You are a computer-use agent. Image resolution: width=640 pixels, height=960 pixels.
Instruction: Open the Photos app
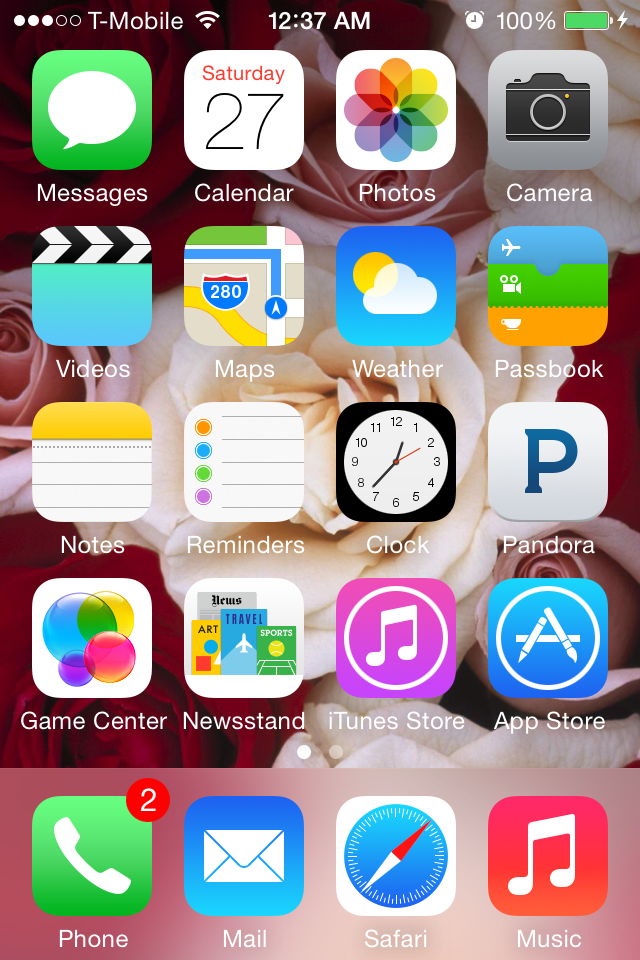(x=396, y=110)
